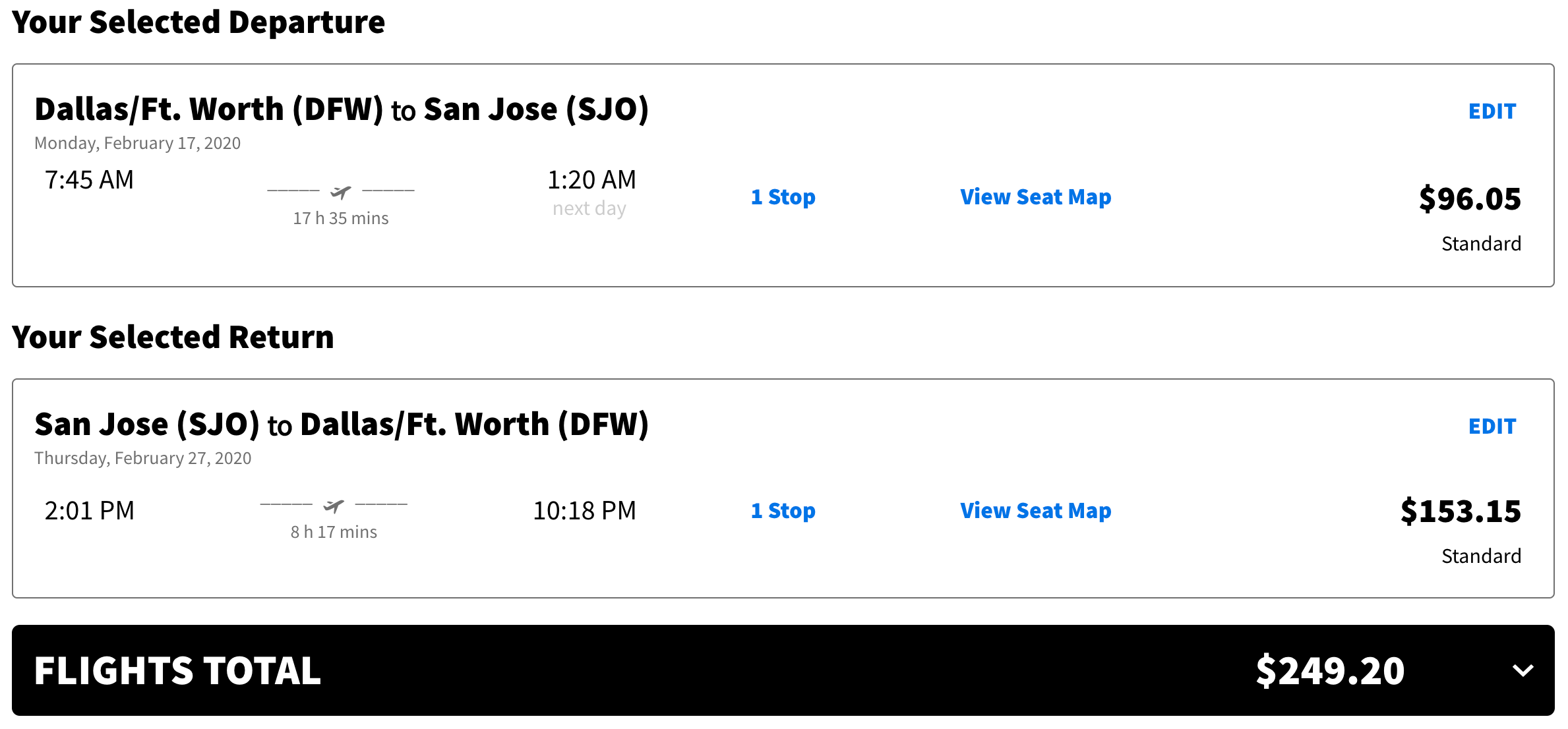Edit the selected return flight
This screenshot has width=1568, height=729.
(1492, 426)
